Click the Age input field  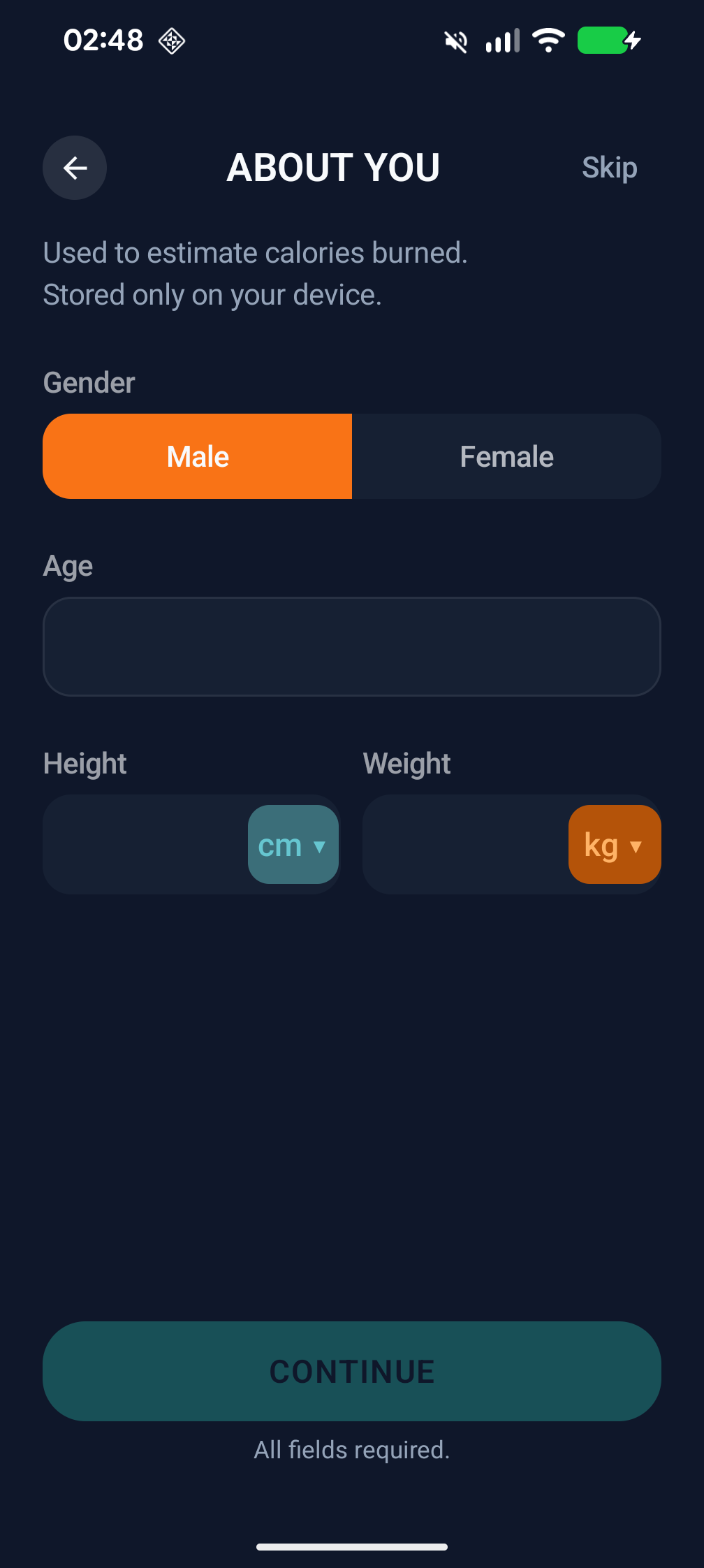pyautogui.click(x=351, y=646)
